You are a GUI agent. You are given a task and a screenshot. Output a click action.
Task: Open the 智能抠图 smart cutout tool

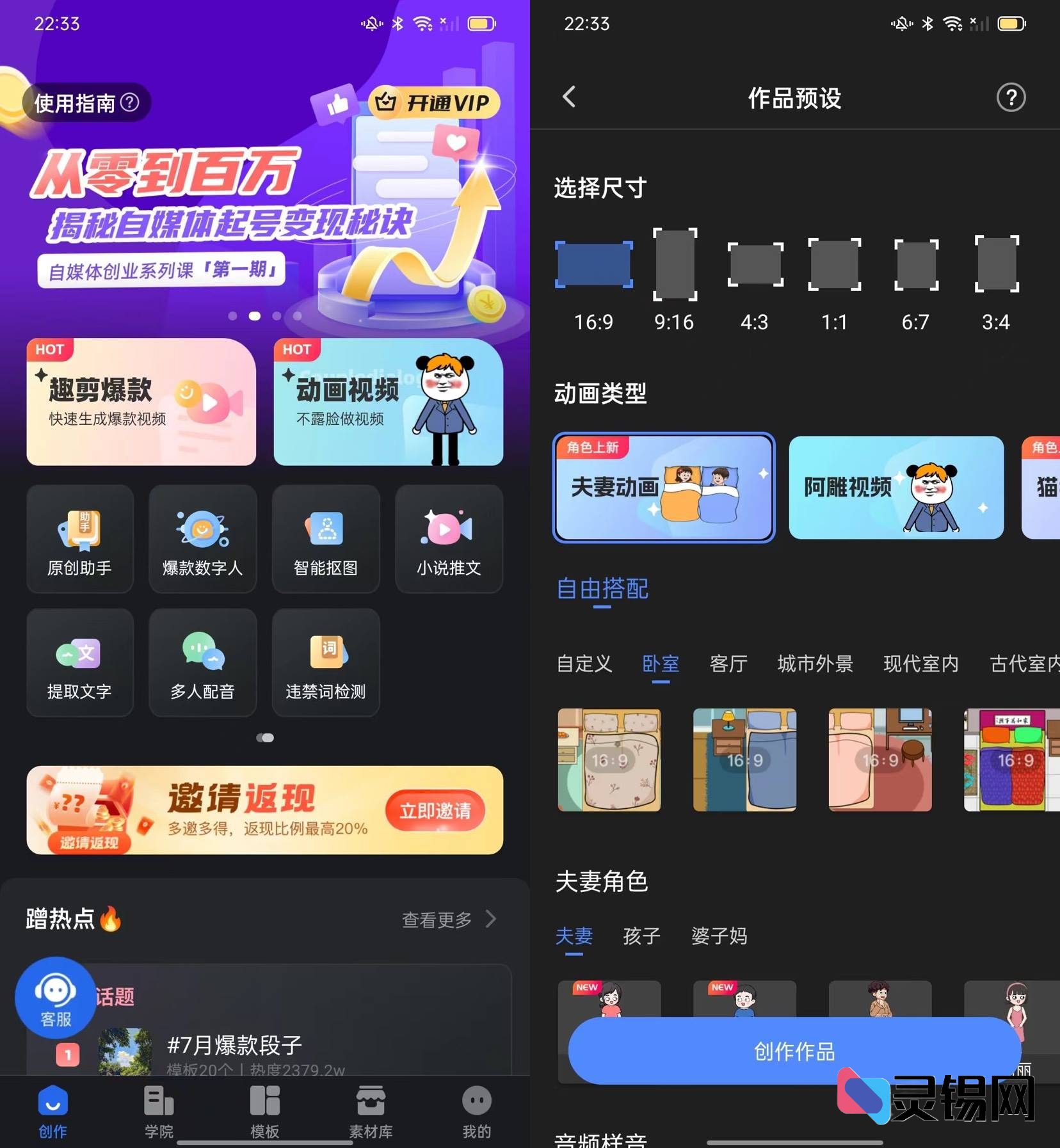325,539
